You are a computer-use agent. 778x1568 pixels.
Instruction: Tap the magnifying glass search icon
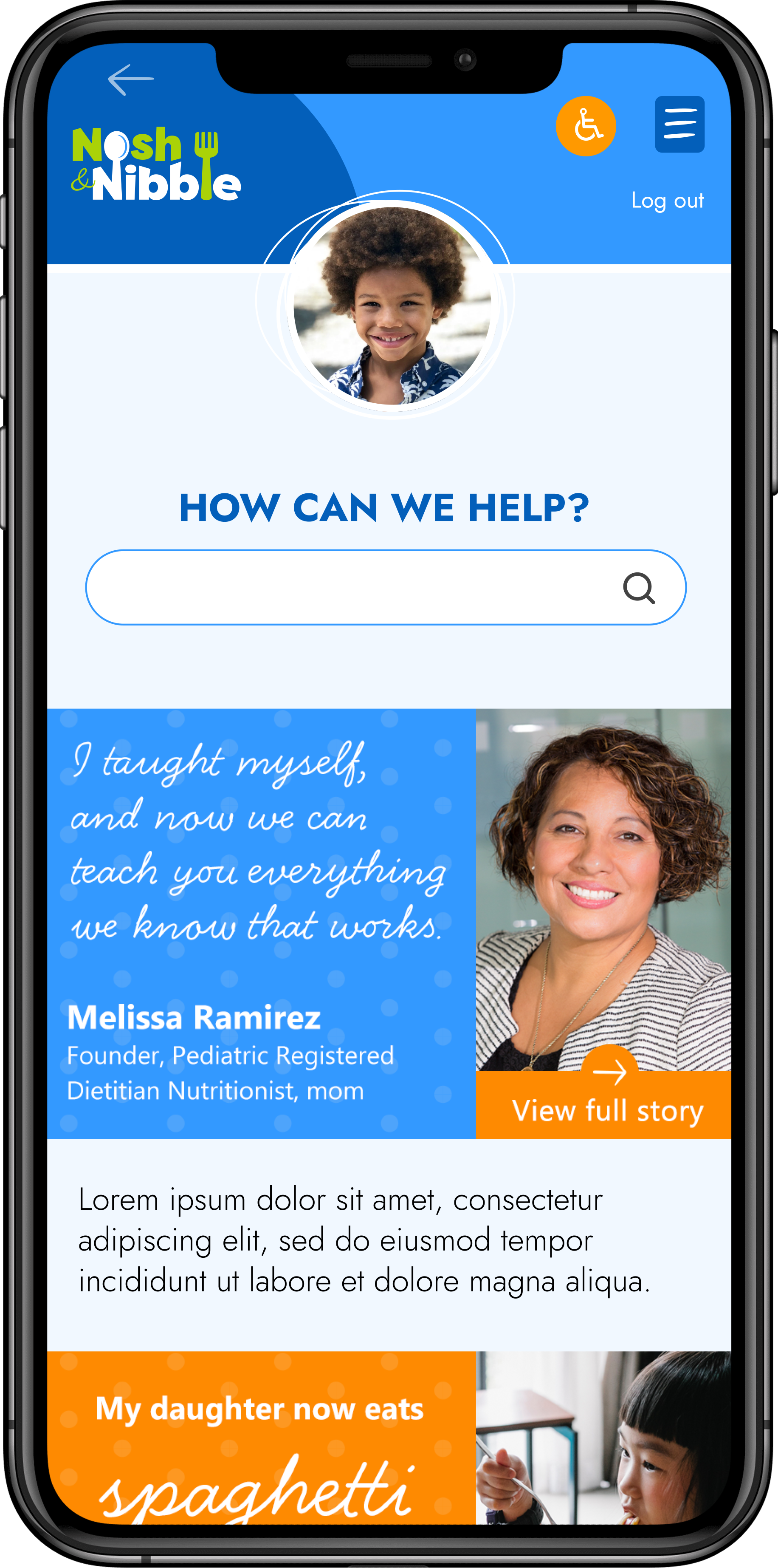639,588
